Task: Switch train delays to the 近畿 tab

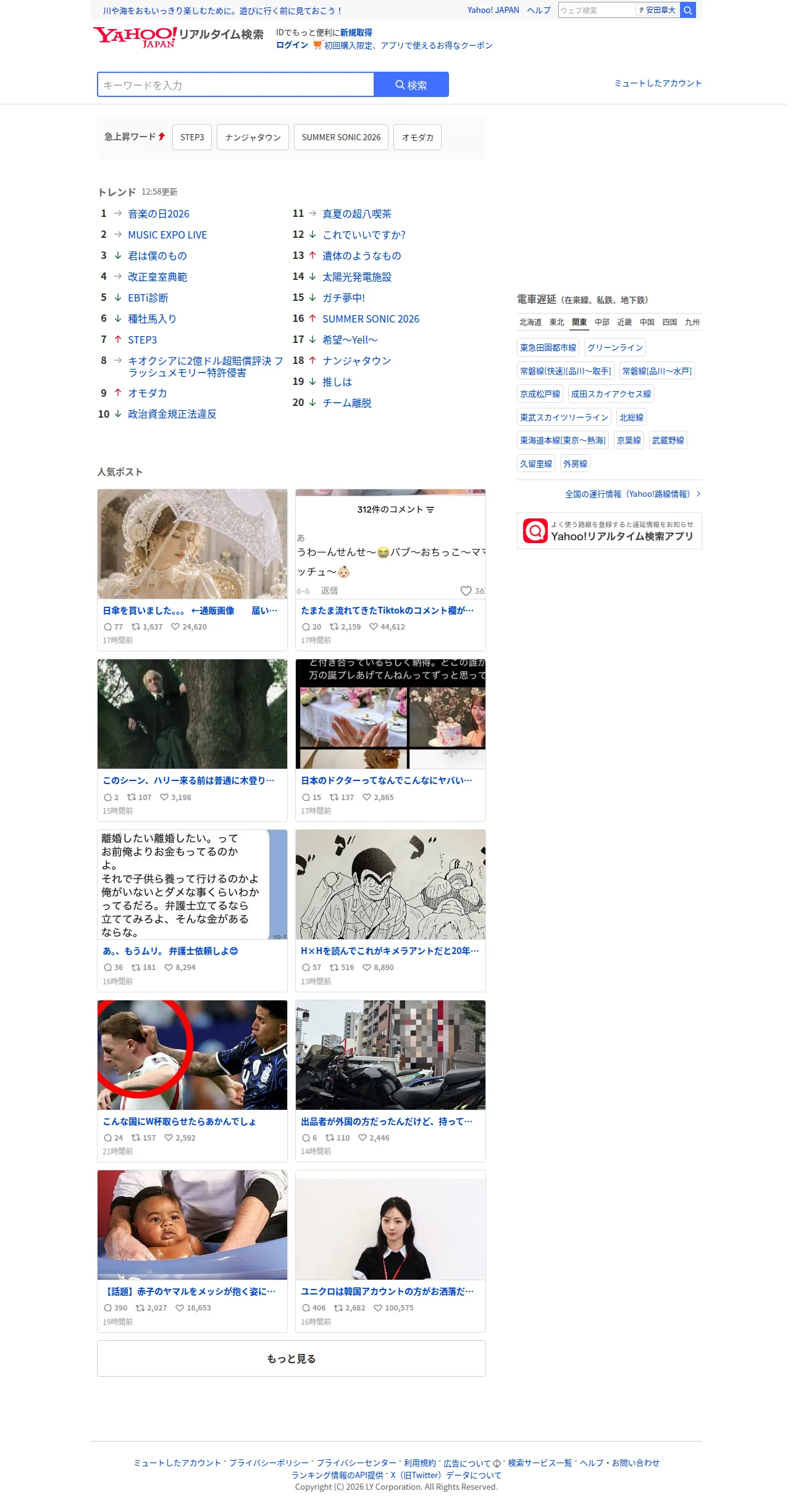Action: 624,322
